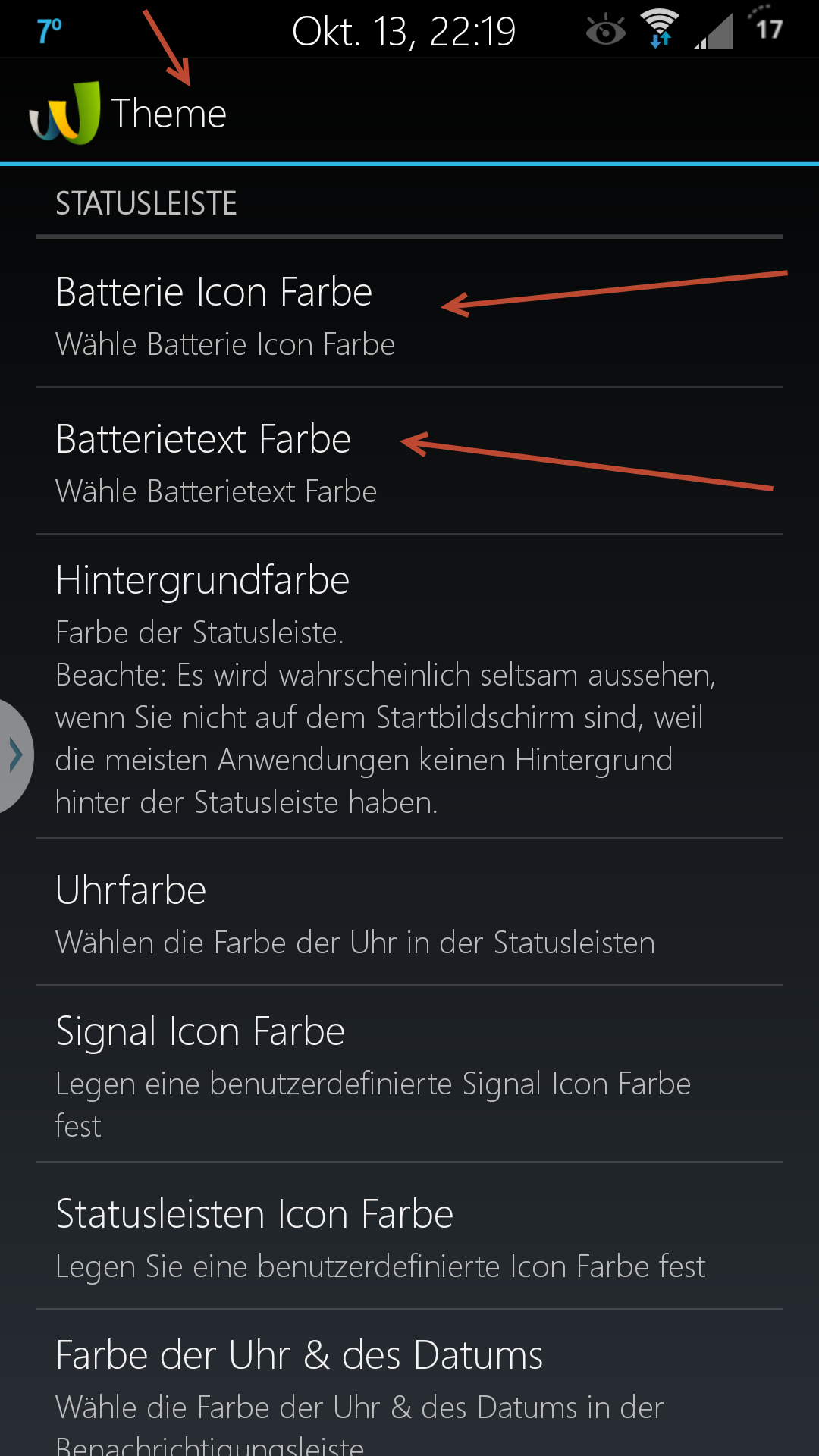Open Hintergrundfarbe for the status bar
Image resolution: width=819 pixels, height=1456 pixels.
(409, 687)
